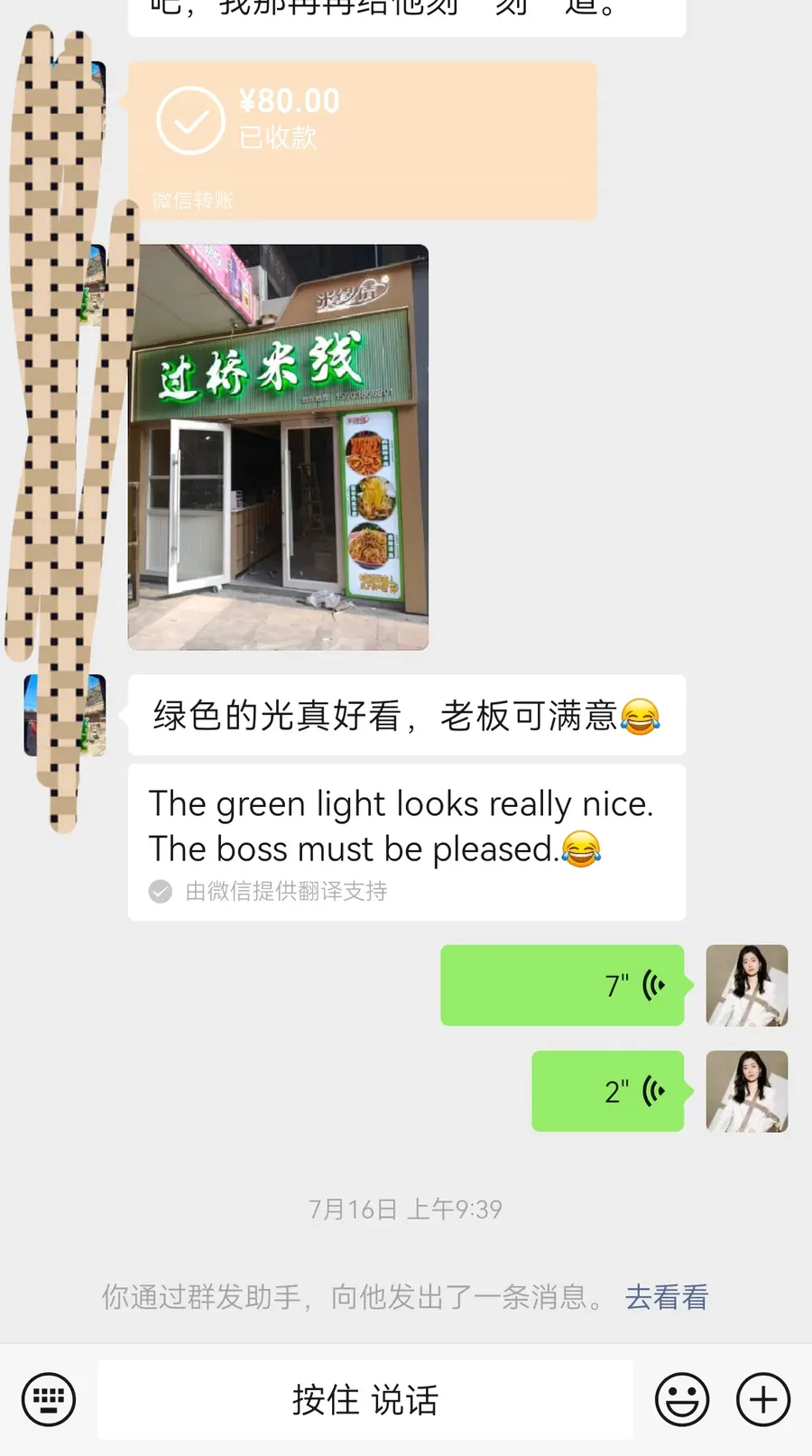
Task: Follow the 去看看 link
Action: [x=667, y=1297]
